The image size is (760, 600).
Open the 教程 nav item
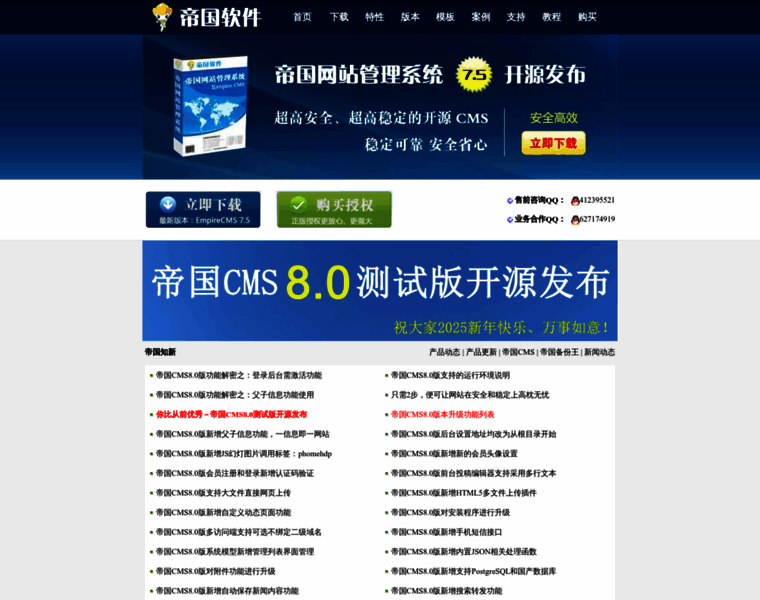click(551, 17)
